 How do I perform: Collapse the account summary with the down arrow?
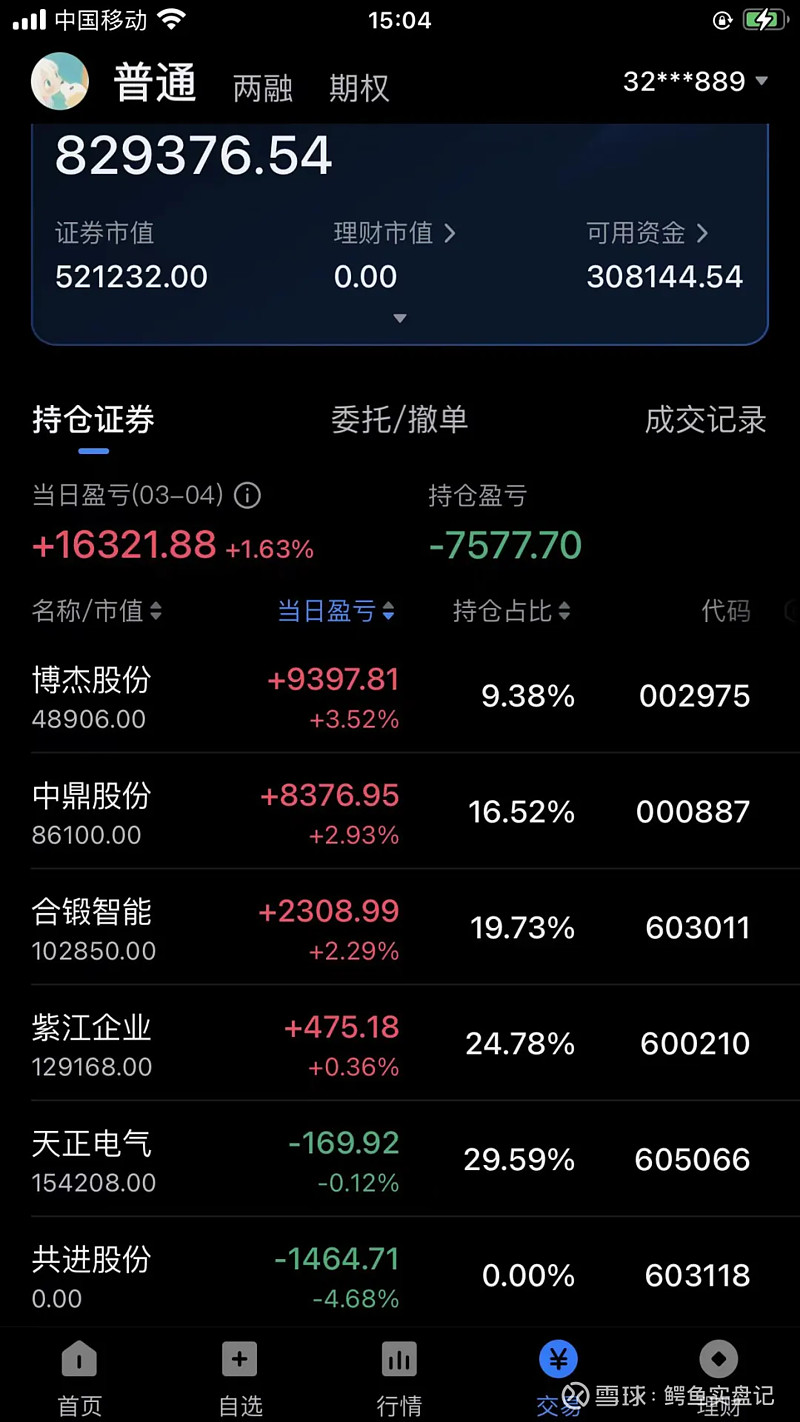point(399,318)
